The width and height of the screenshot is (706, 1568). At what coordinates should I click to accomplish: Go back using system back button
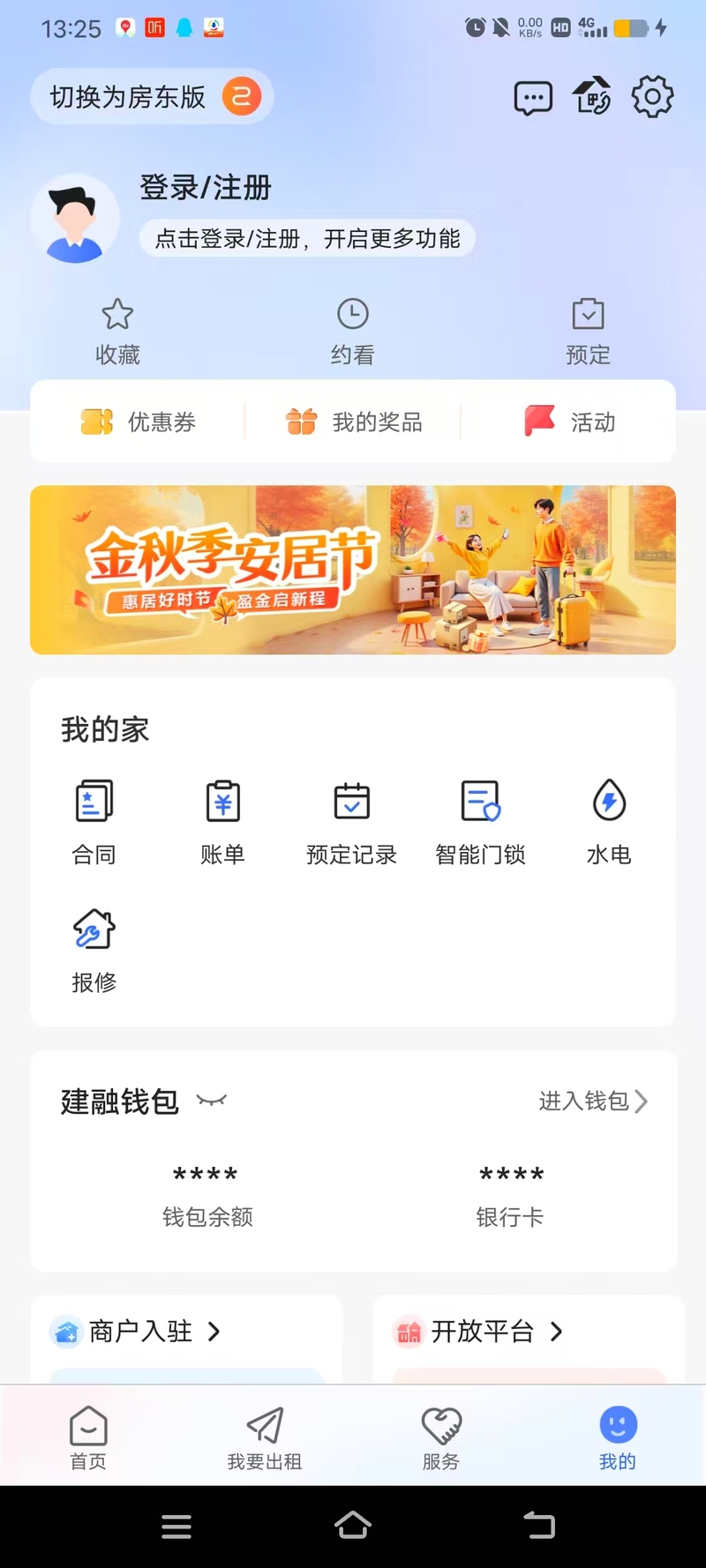(538, 1526)
